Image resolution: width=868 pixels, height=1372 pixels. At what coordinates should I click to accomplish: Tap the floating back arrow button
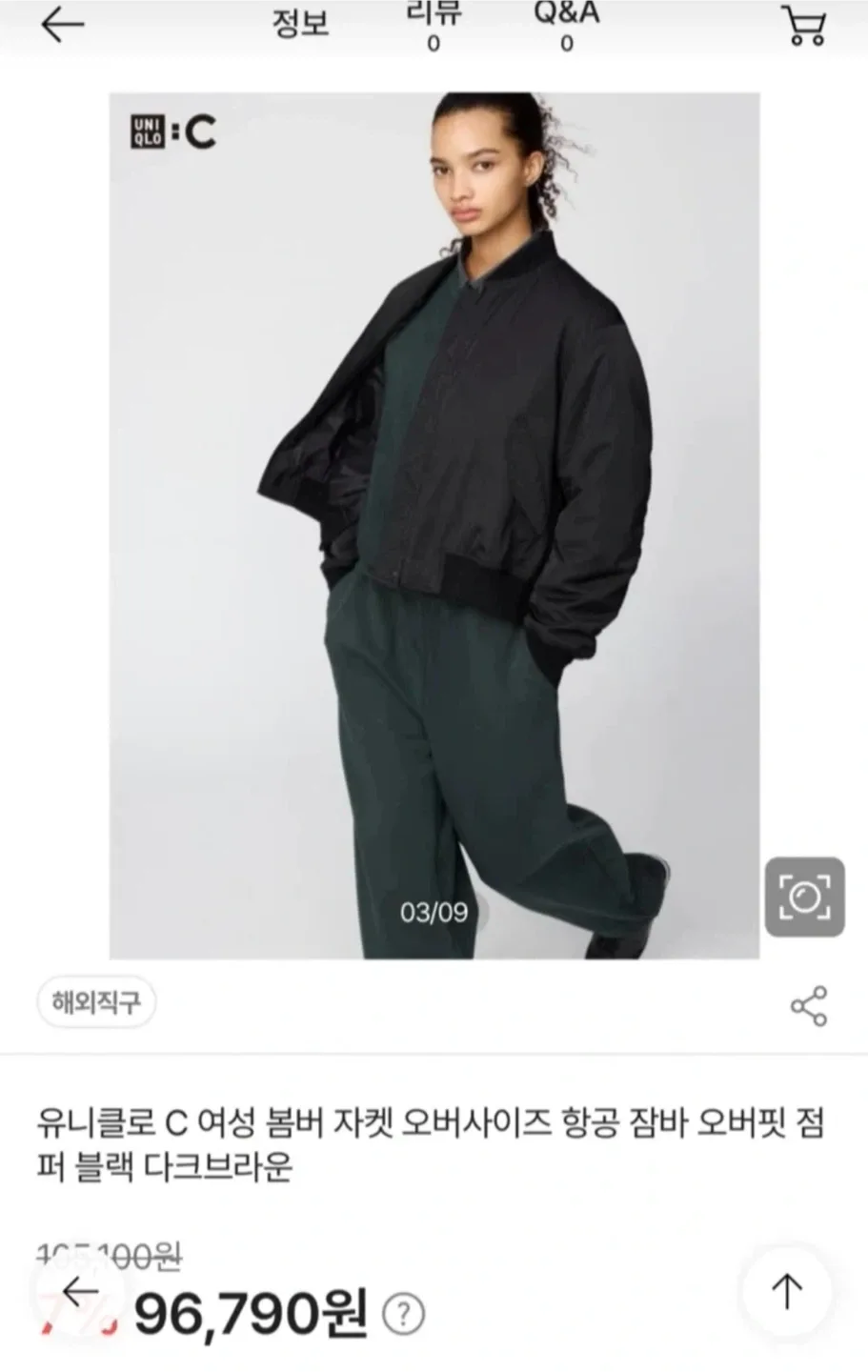(x=81, y=1292)
